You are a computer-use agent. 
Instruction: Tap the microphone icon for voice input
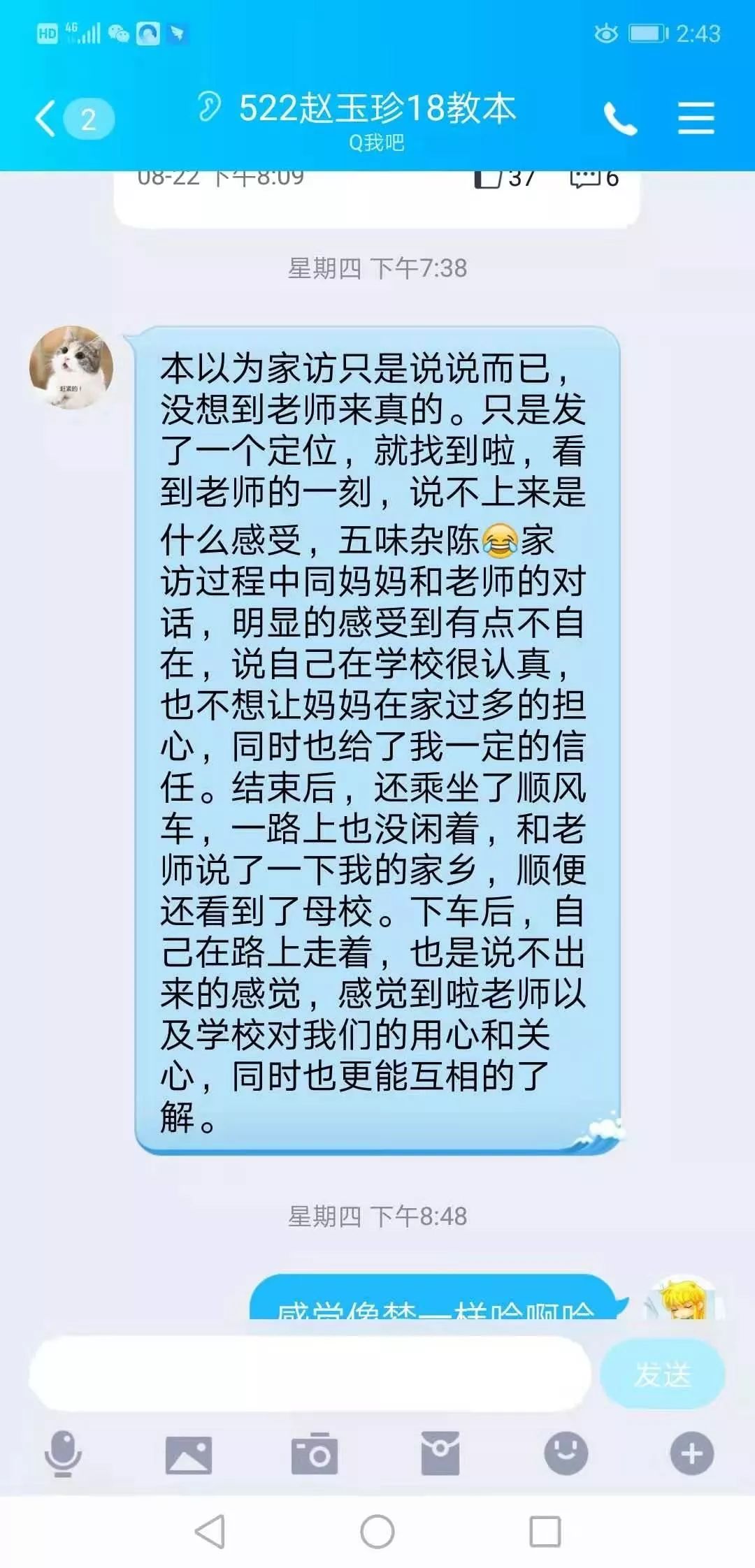pos(62,1453)
